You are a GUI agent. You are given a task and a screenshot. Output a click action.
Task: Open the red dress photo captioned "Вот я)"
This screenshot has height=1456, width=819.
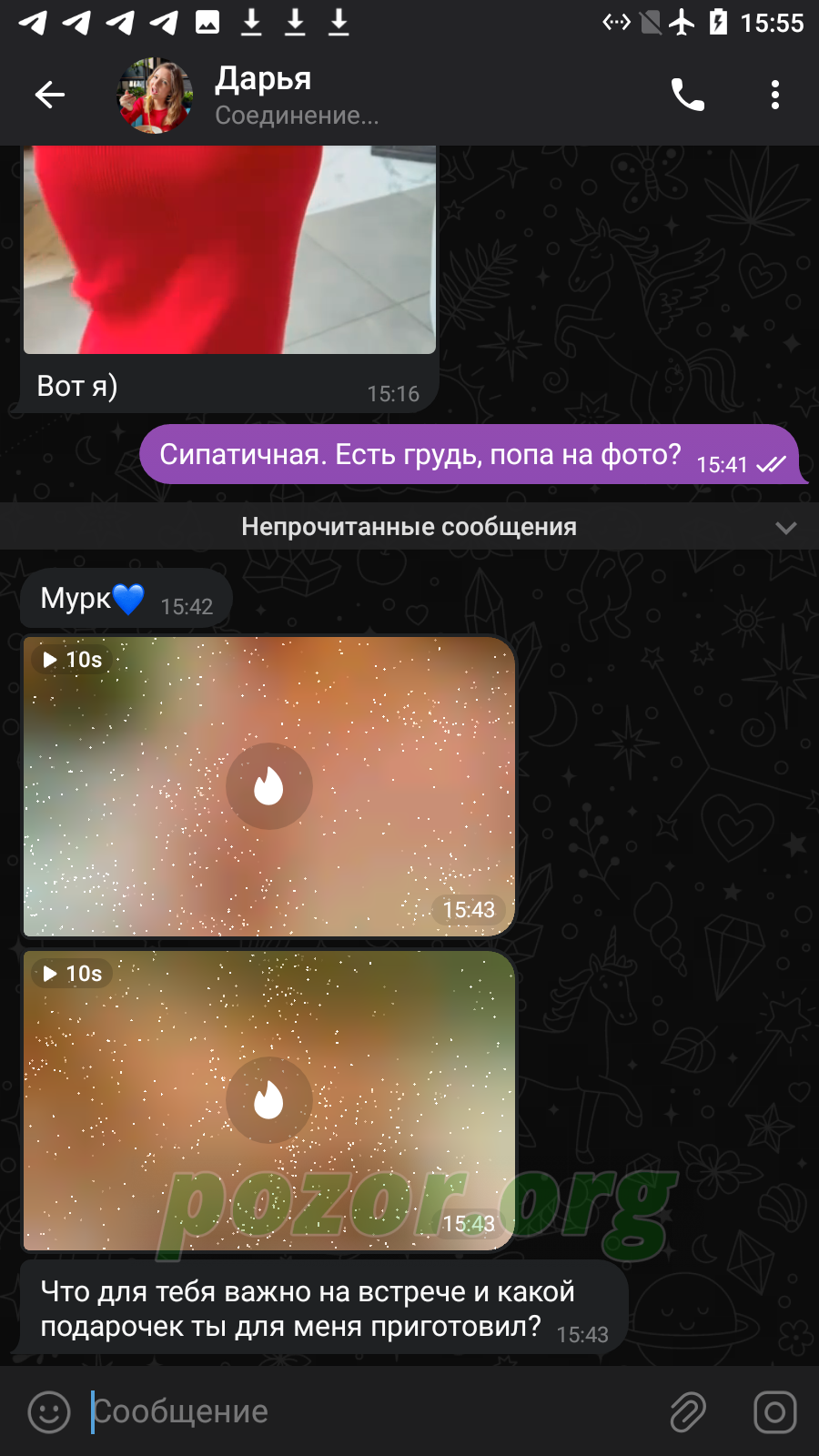(229, 249)
